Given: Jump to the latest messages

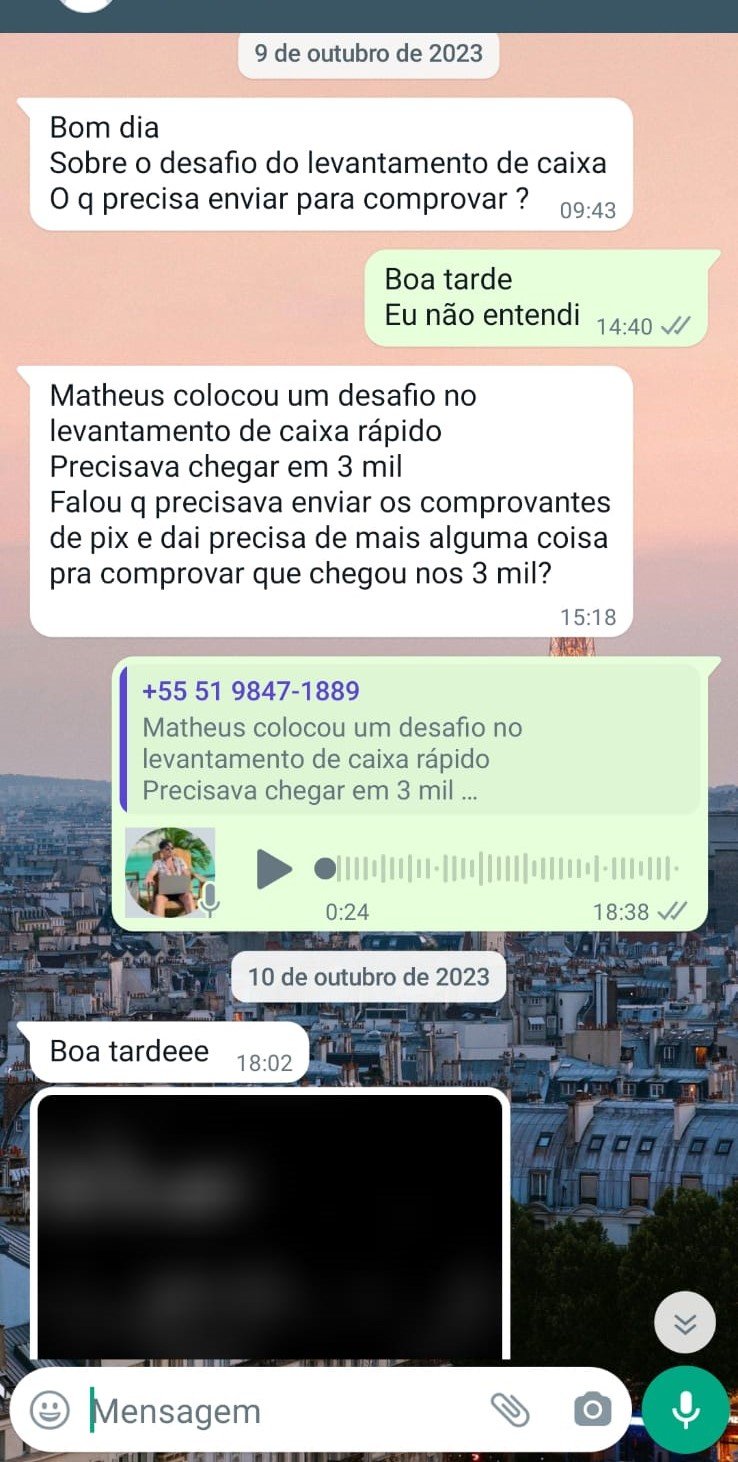Looking at the screenshot, I should [685, 1323].
